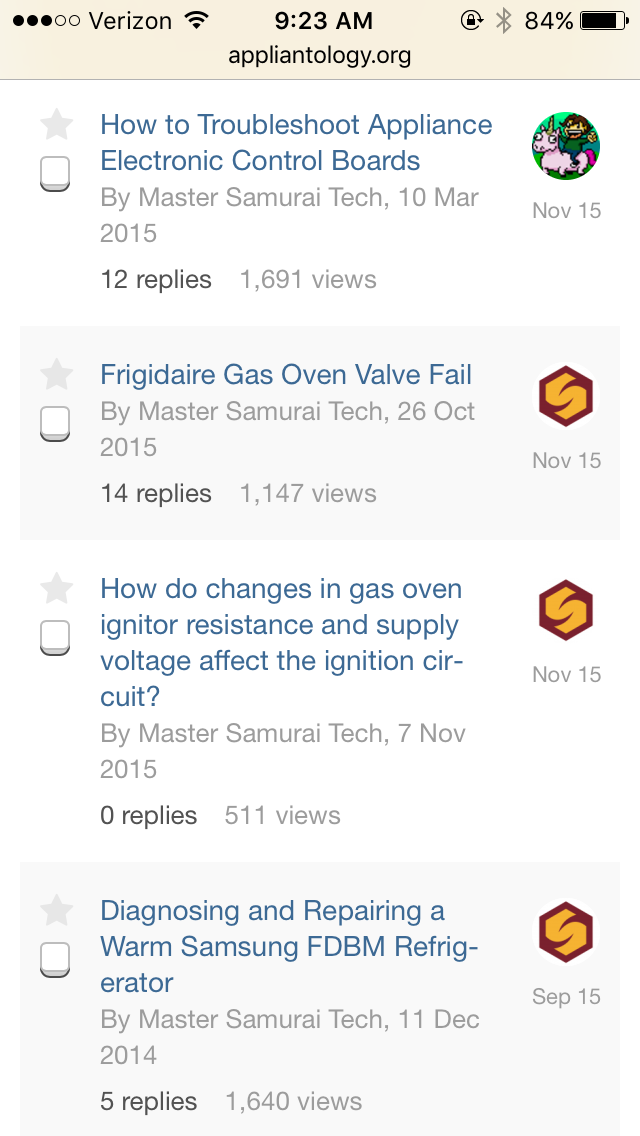
Task: Select the checkbox for Frigidaire Gas Oven topic
Action: pos(55,424)
